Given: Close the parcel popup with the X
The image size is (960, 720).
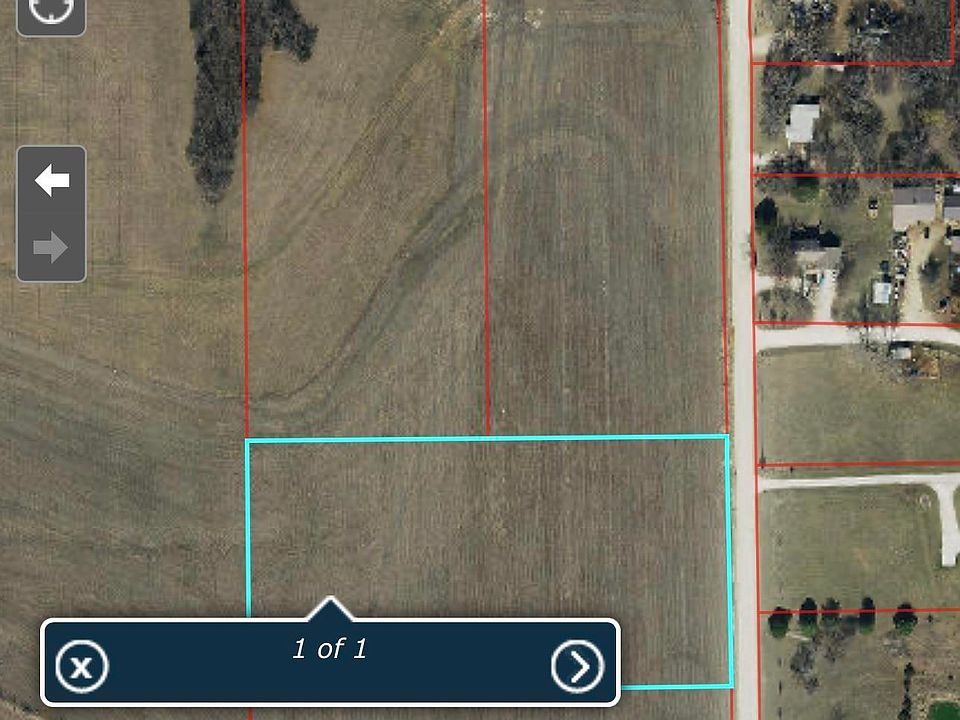Looking at the screenshot, I should tap(82, 666).
